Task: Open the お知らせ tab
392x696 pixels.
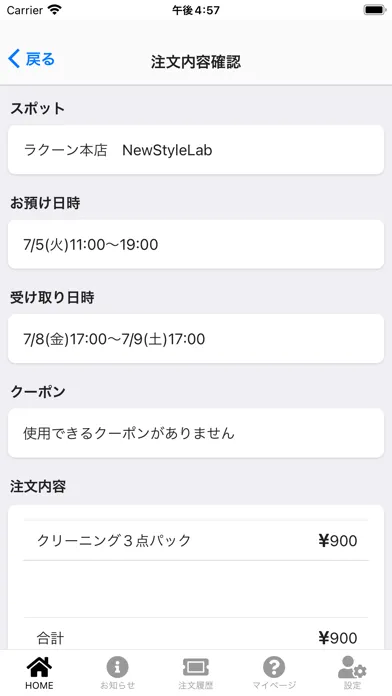Action: click(117, 673)
